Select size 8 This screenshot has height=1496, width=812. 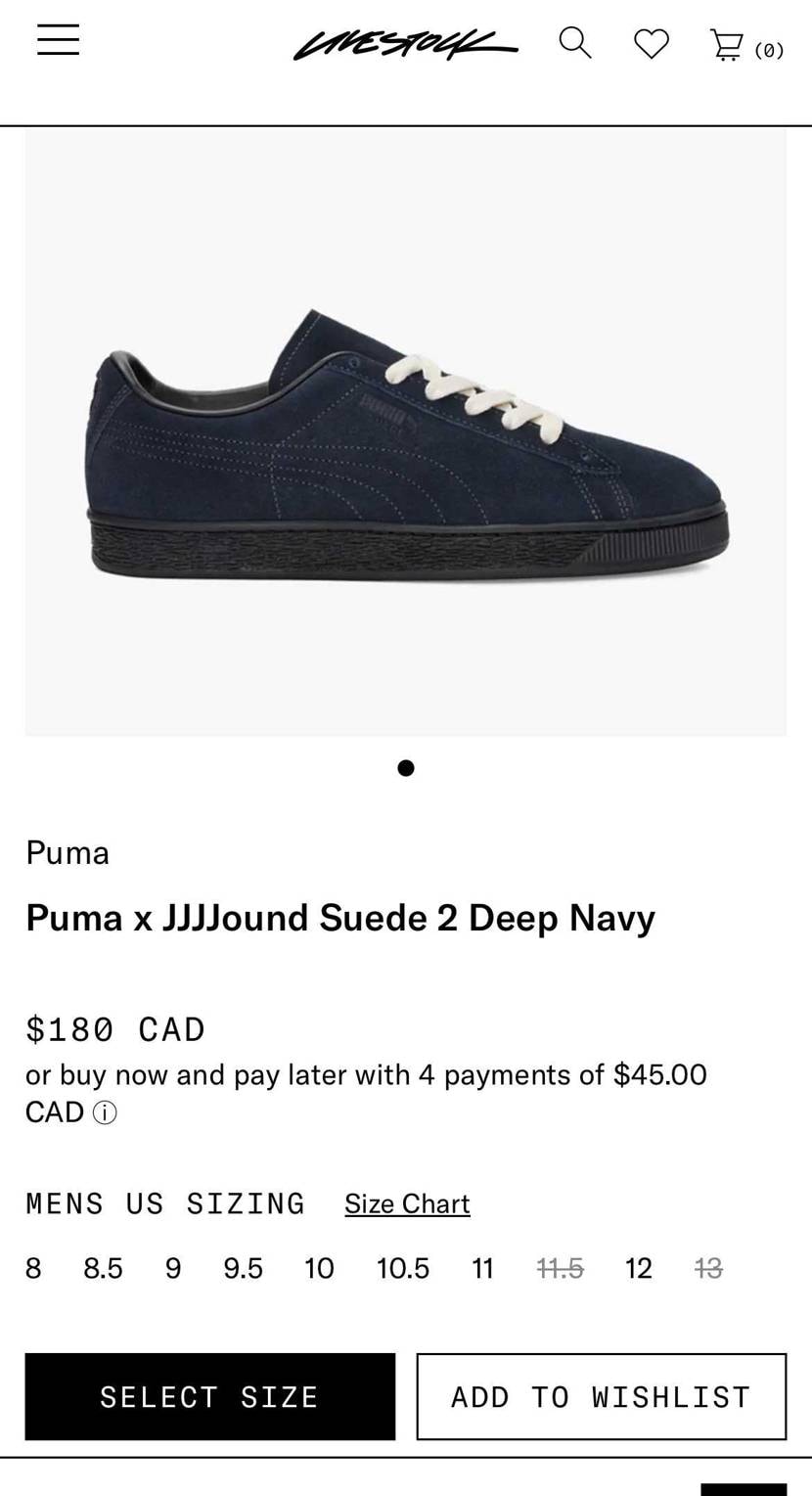(x=33, y=1268)
